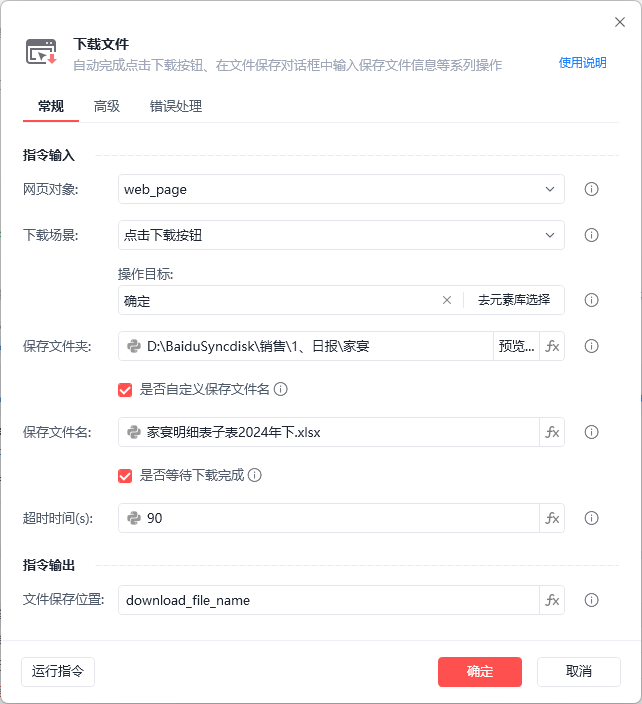The width and height of the screenshot is (642, 704).
Task: Confirm with the red 确定 button
Action: [480, 671]
